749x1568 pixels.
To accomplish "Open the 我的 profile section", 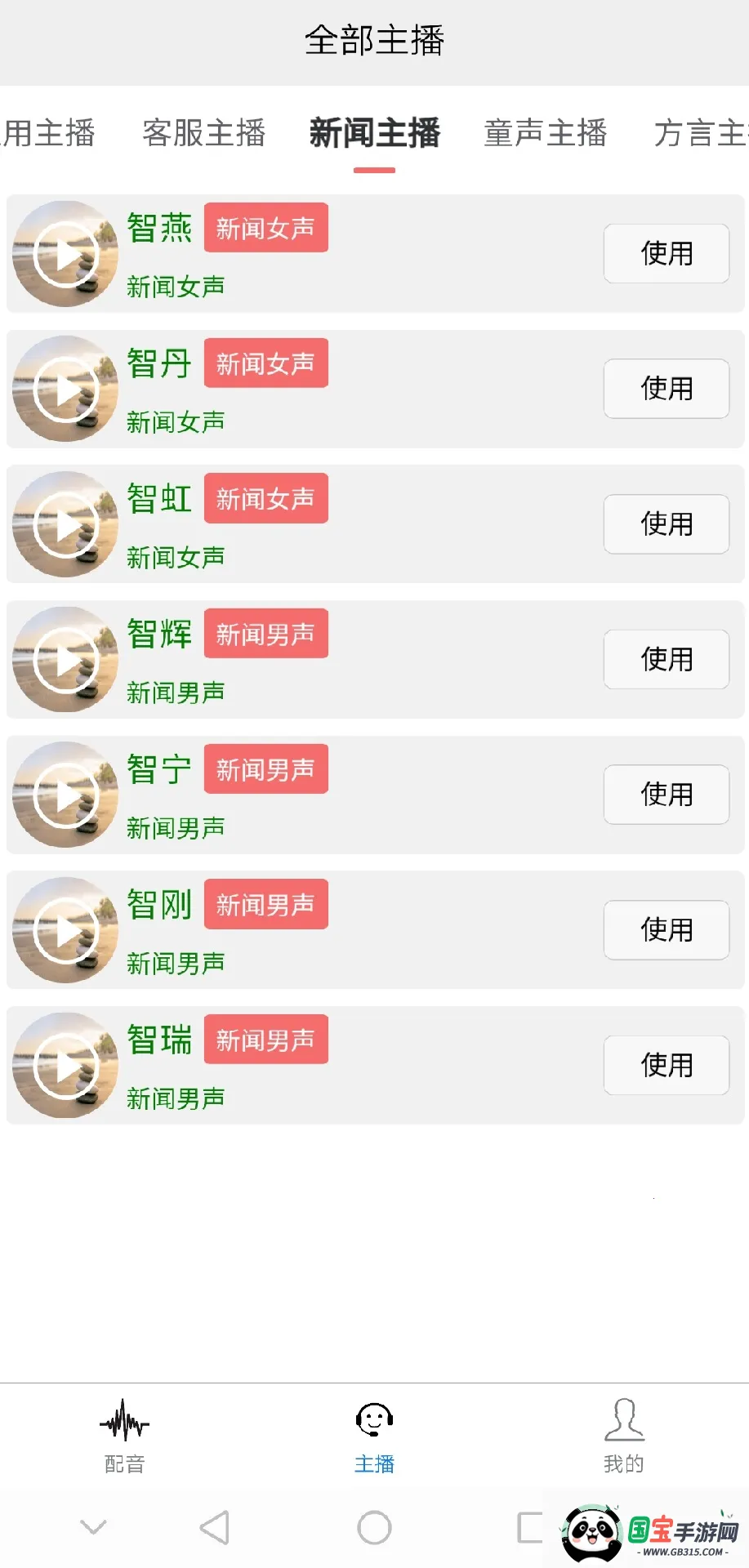I will pyautogui.click(x=623, y=1437).
